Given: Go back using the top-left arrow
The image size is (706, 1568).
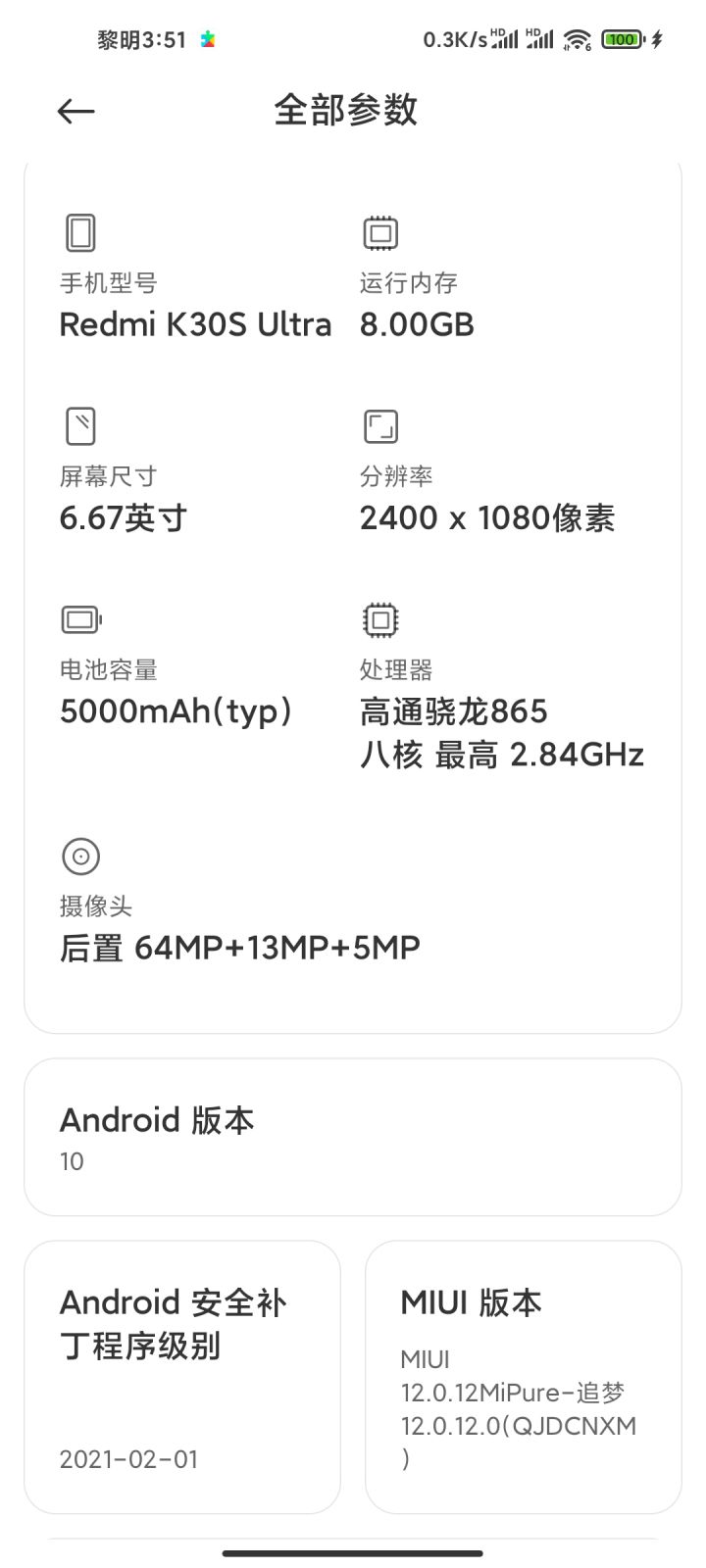Looking at the screenshot, I should pyautogui.click(x=76, y=111).
